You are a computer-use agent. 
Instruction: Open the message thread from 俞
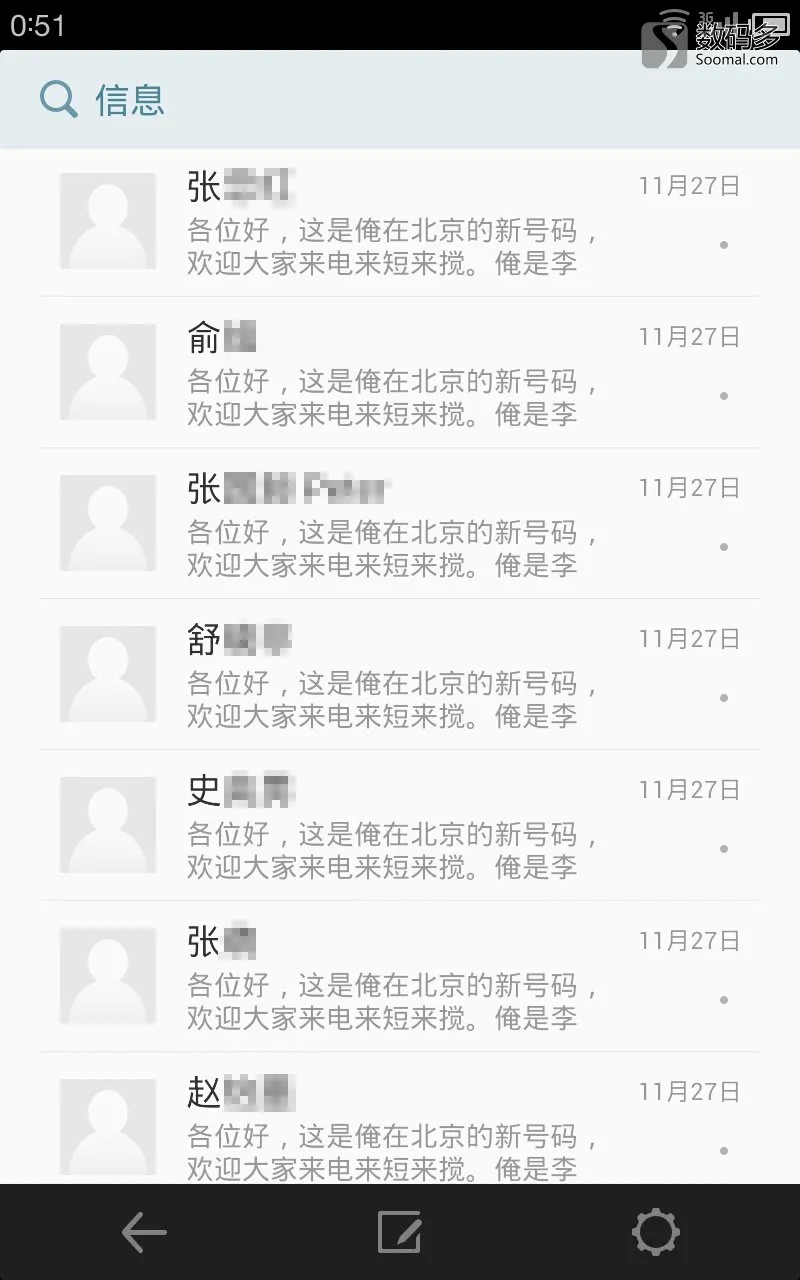point(400,373)
